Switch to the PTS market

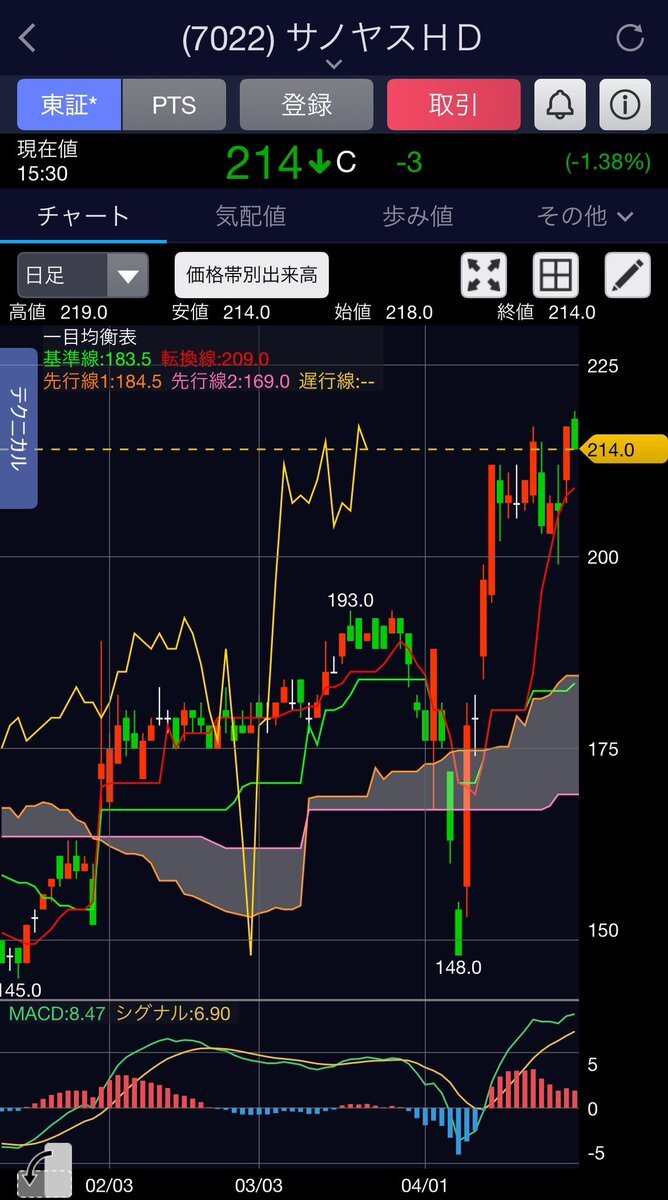click(x=174, y=105)
